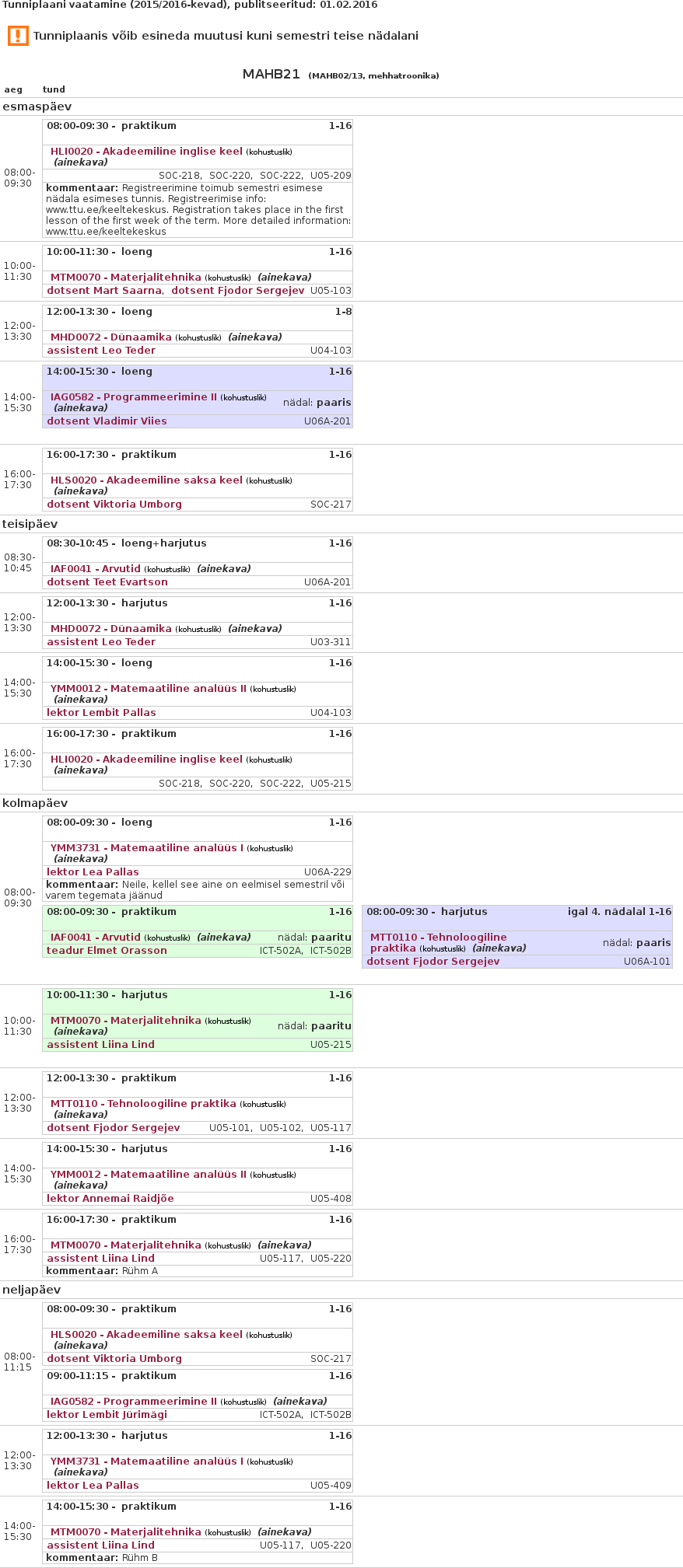The image size is (683, 1568).
Task: Tap lektor Annemai Raidjõe's name
Action: (x=110, y=1199)
